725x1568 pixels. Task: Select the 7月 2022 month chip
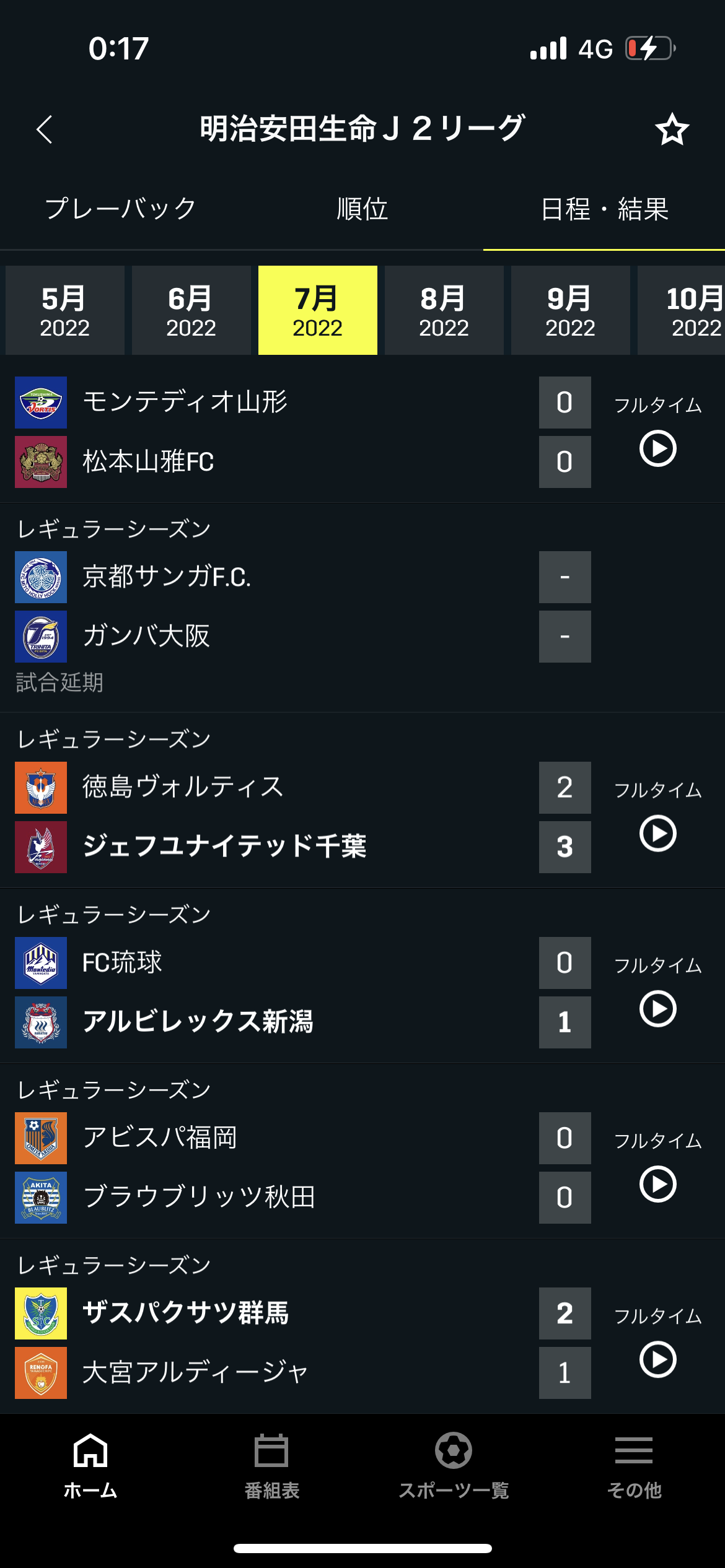318,310
